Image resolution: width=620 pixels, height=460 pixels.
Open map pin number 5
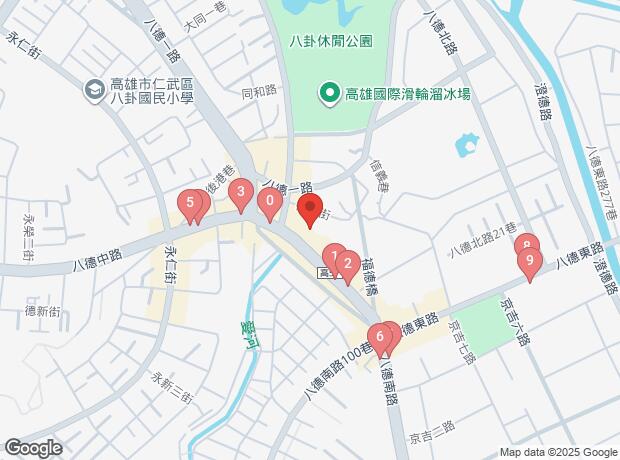tap(189, 203)
